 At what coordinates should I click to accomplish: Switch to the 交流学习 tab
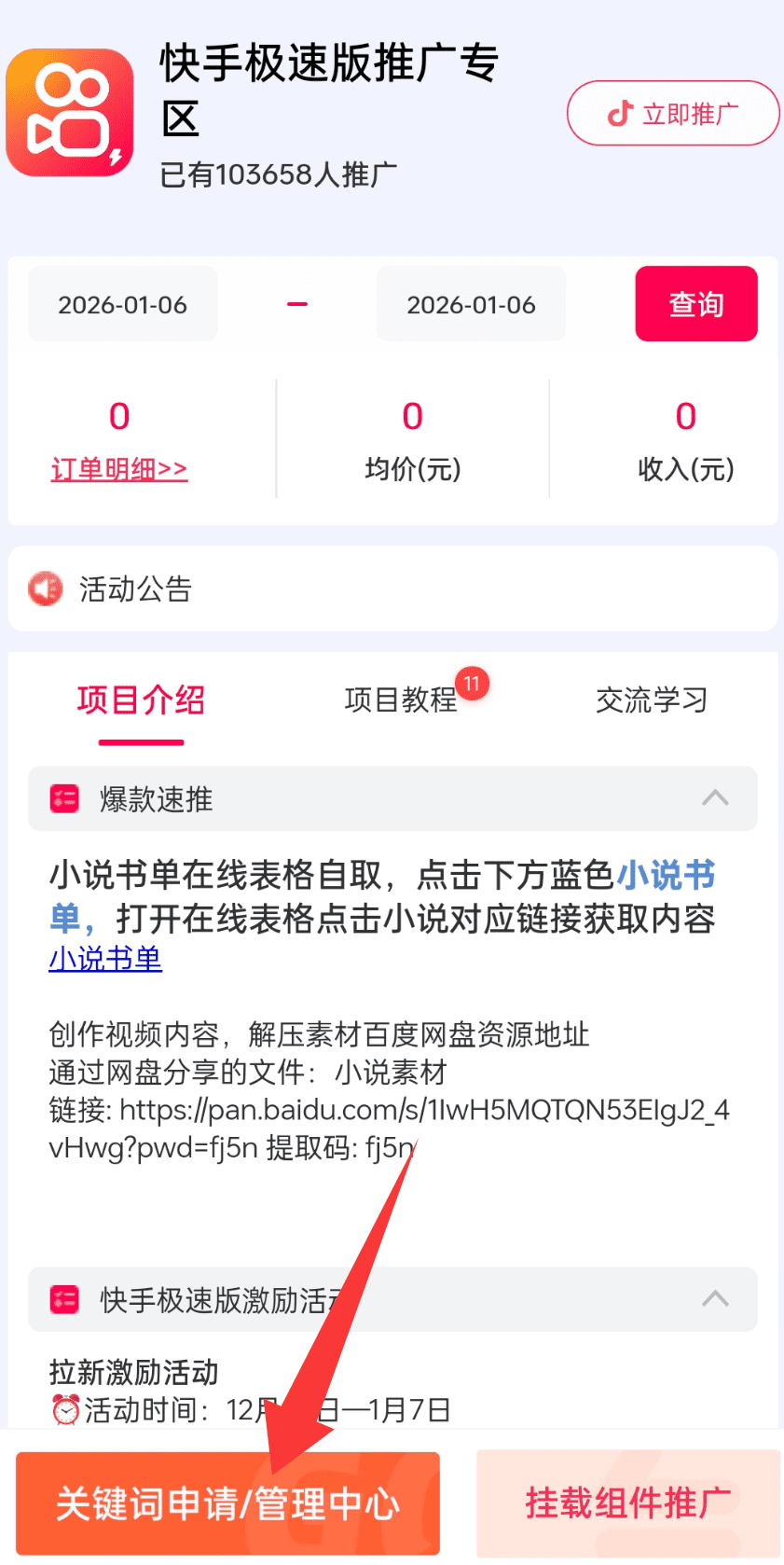click(651, 699)
